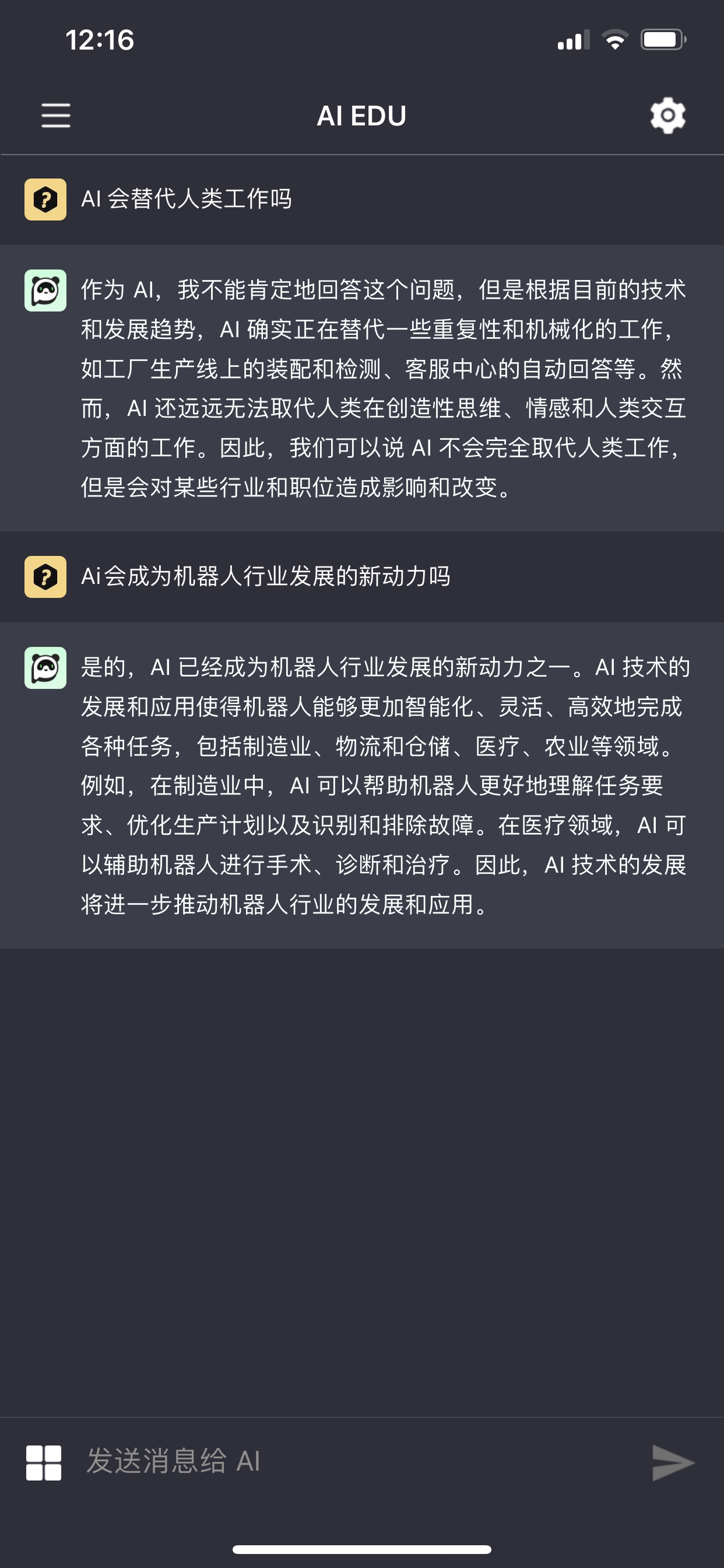Send the message with the arrow icon
The image size is (724, 1568).
pyautogui.click(x=673, y=1462)
